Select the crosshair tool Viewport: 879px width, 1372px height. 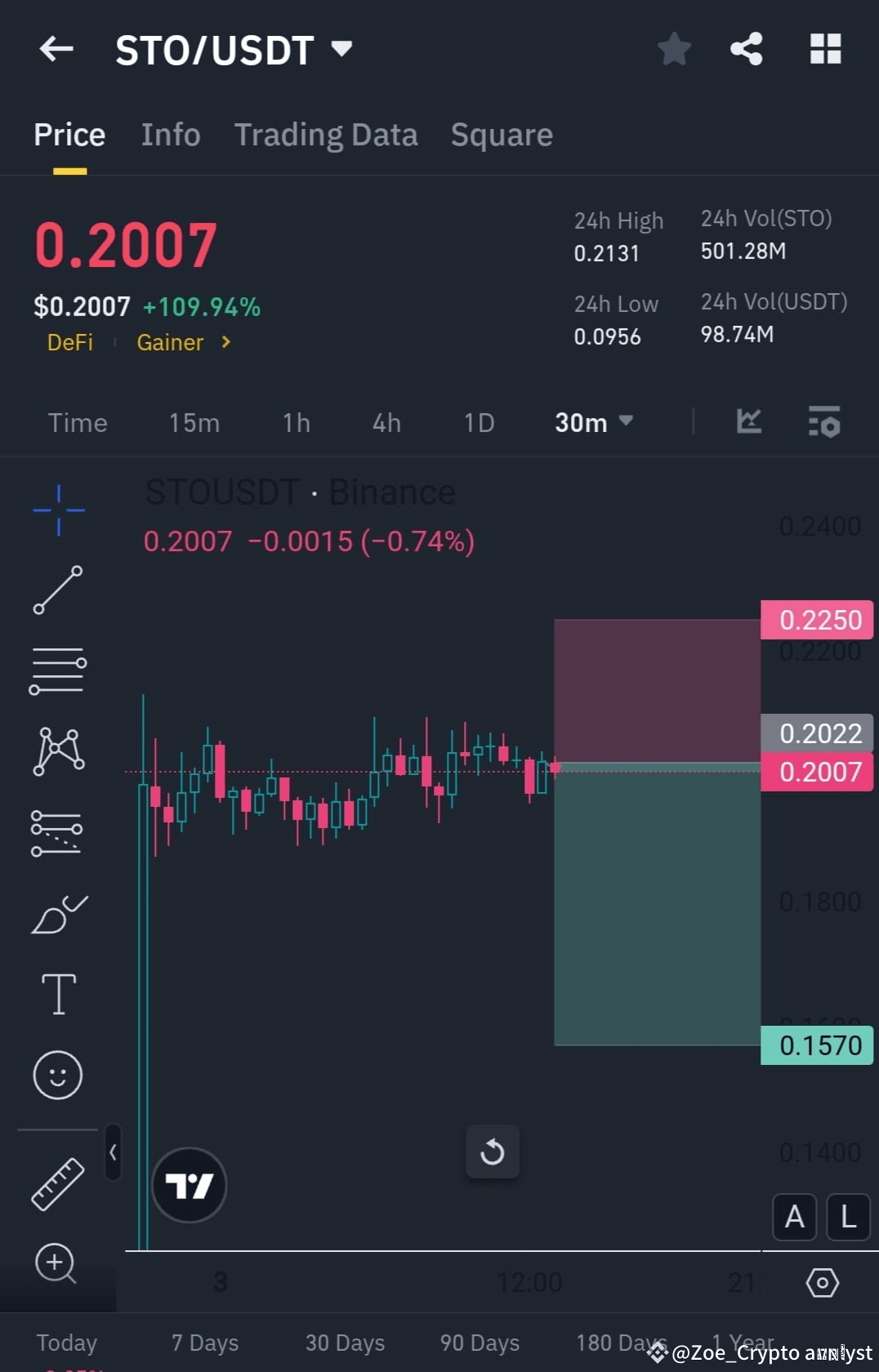(57, 509)
